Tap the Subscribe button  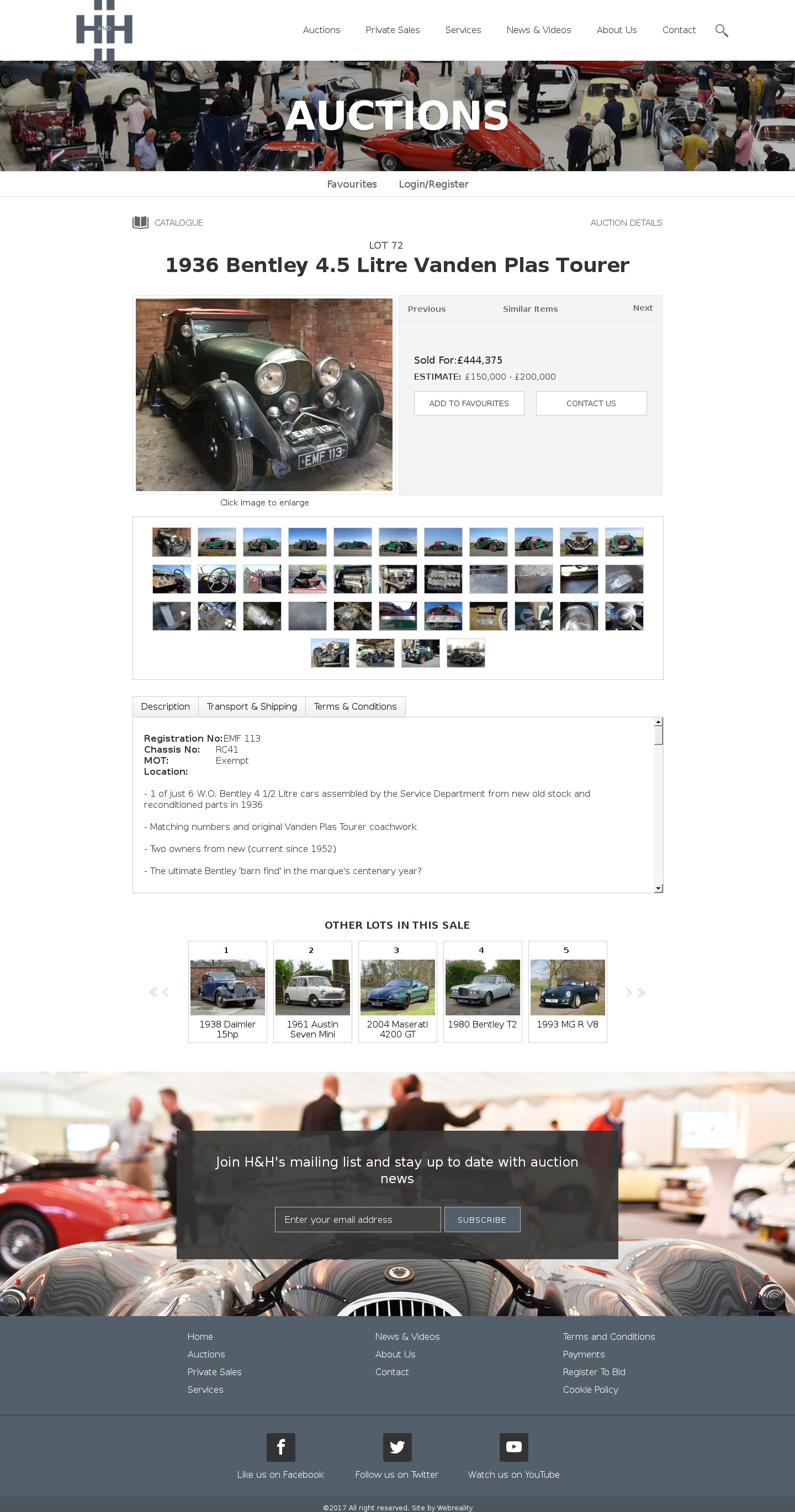point(481,1220)
